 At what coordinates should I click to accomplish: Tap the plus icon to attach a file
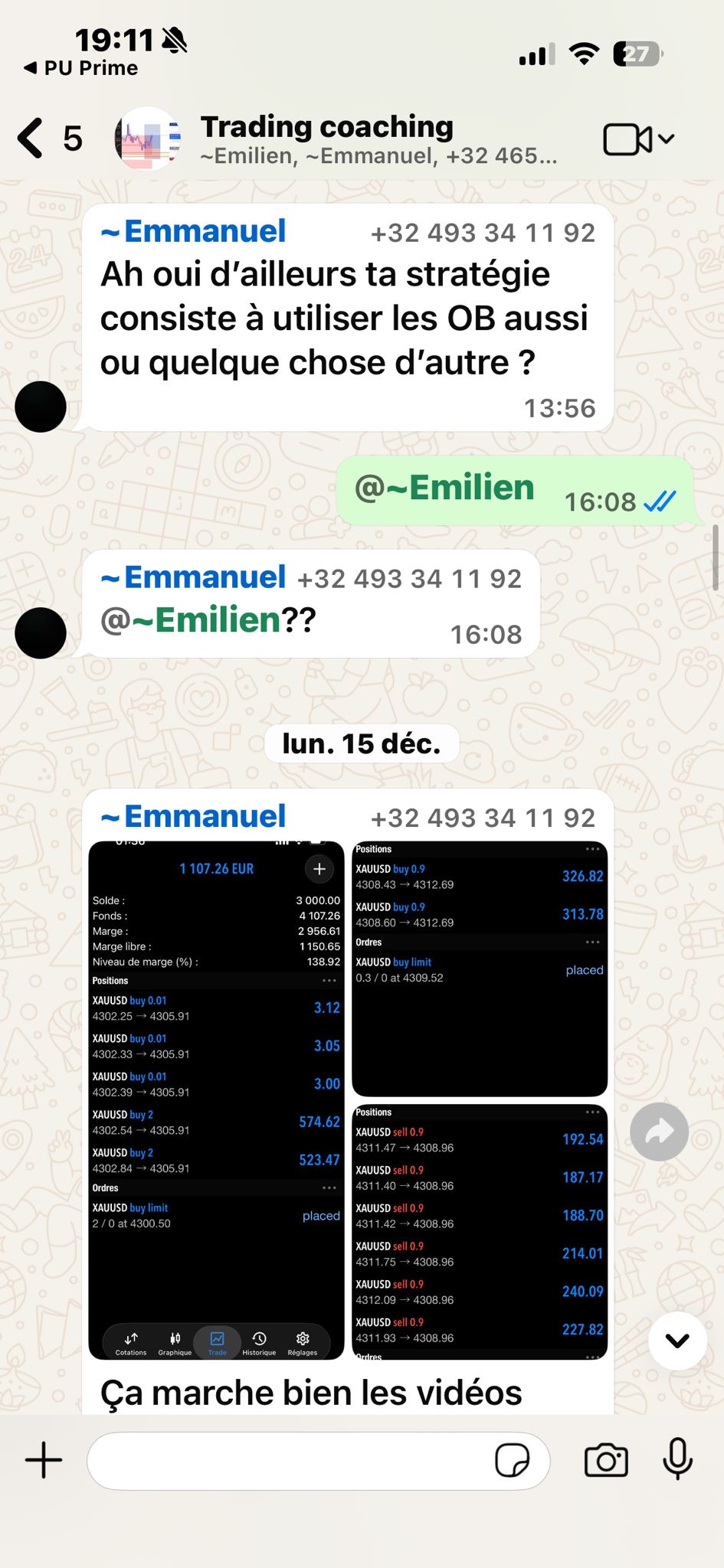pos(44,1460)
